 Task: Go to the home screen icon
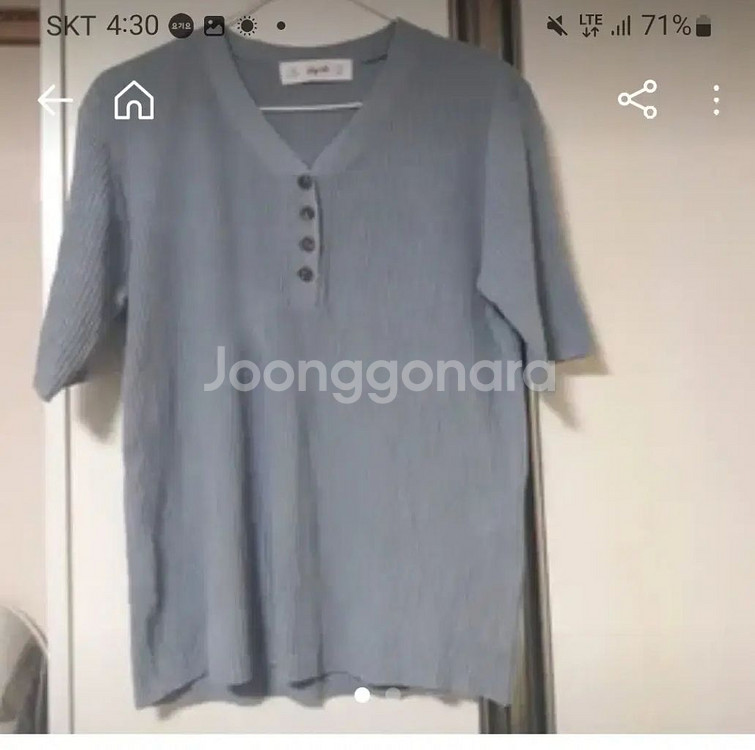134,100
